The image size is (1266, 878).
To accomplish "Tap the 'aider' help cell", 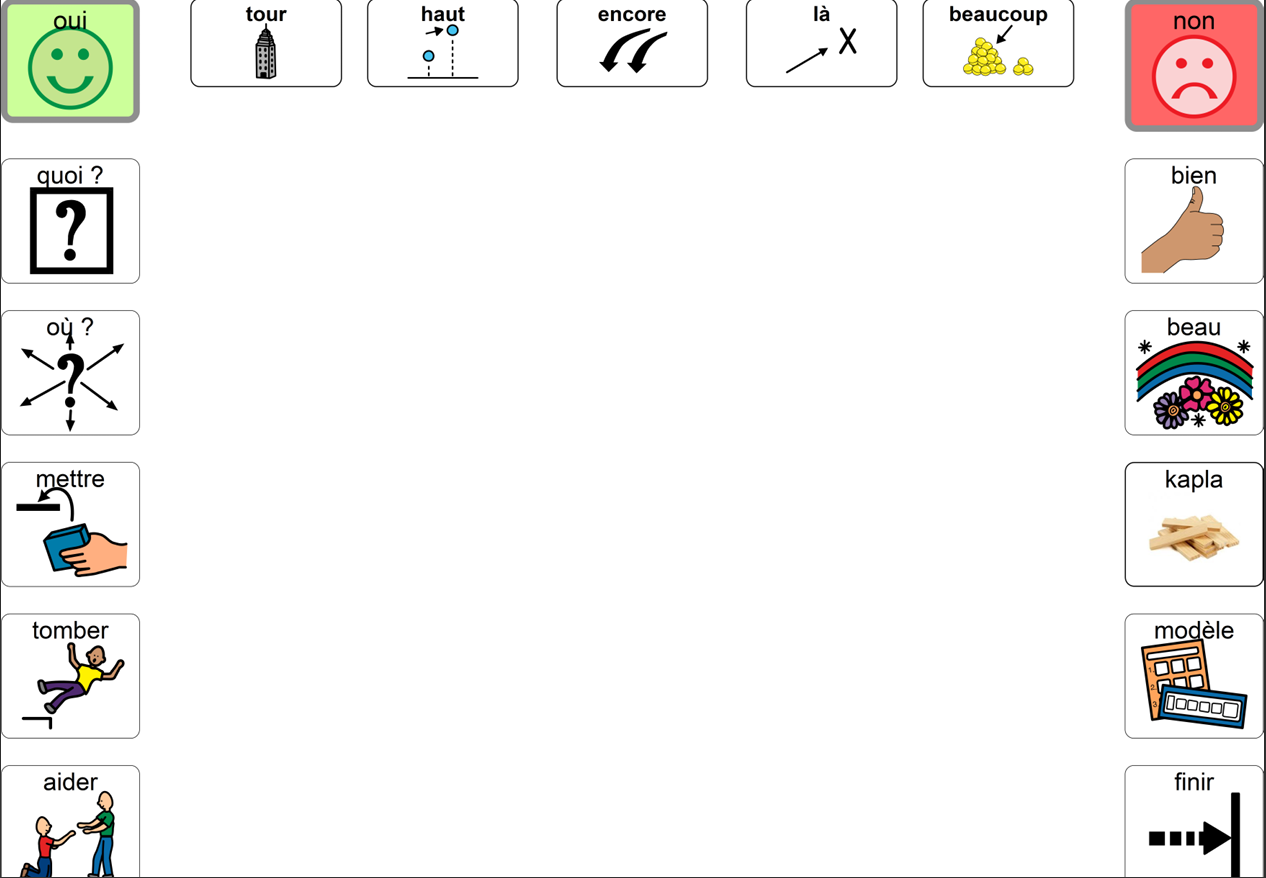I will coord(70,822).
